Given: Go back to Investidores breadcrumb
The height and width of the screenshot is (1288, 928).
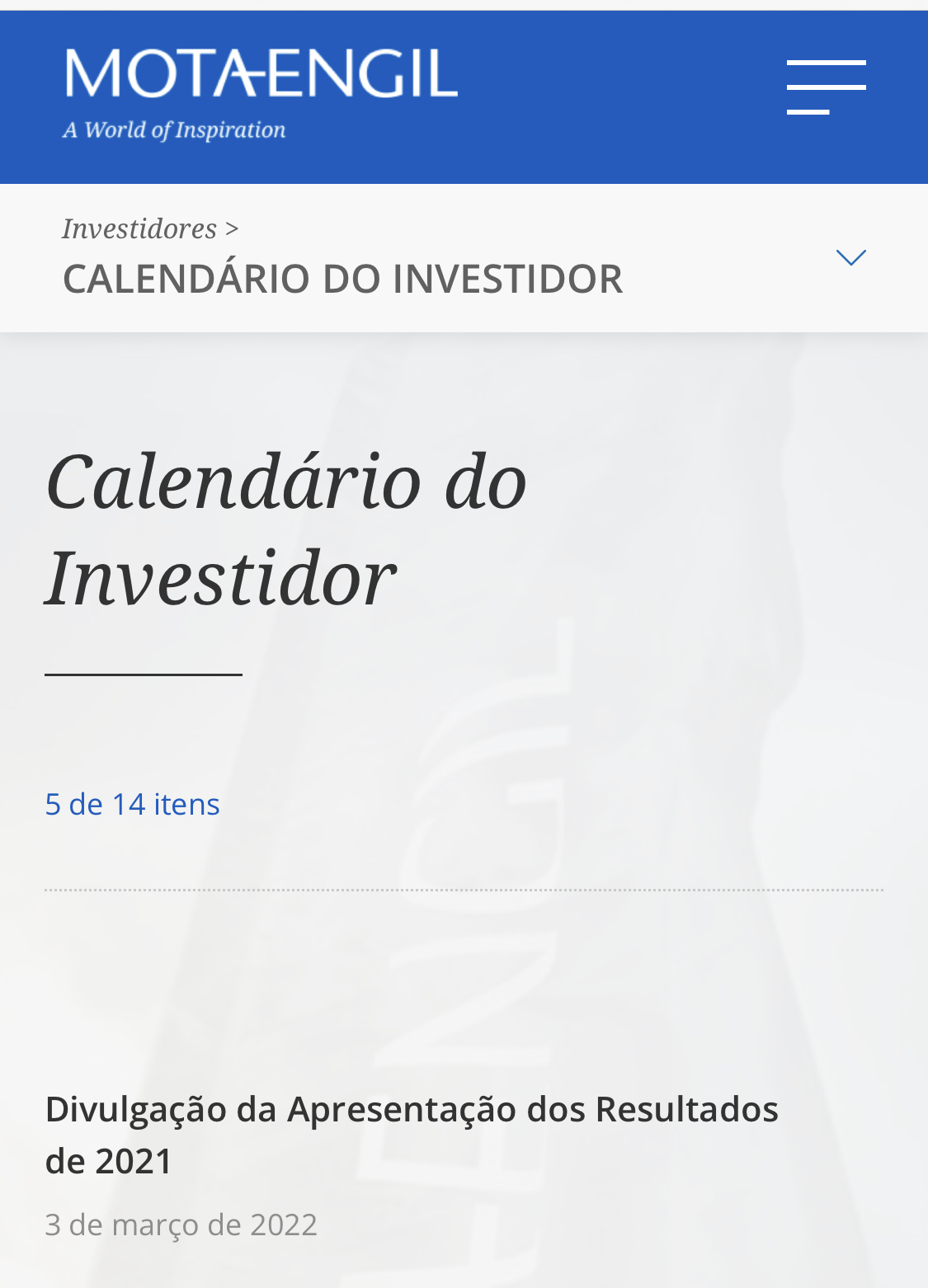Looking at the screenshot, I should [x=139, y=228].
